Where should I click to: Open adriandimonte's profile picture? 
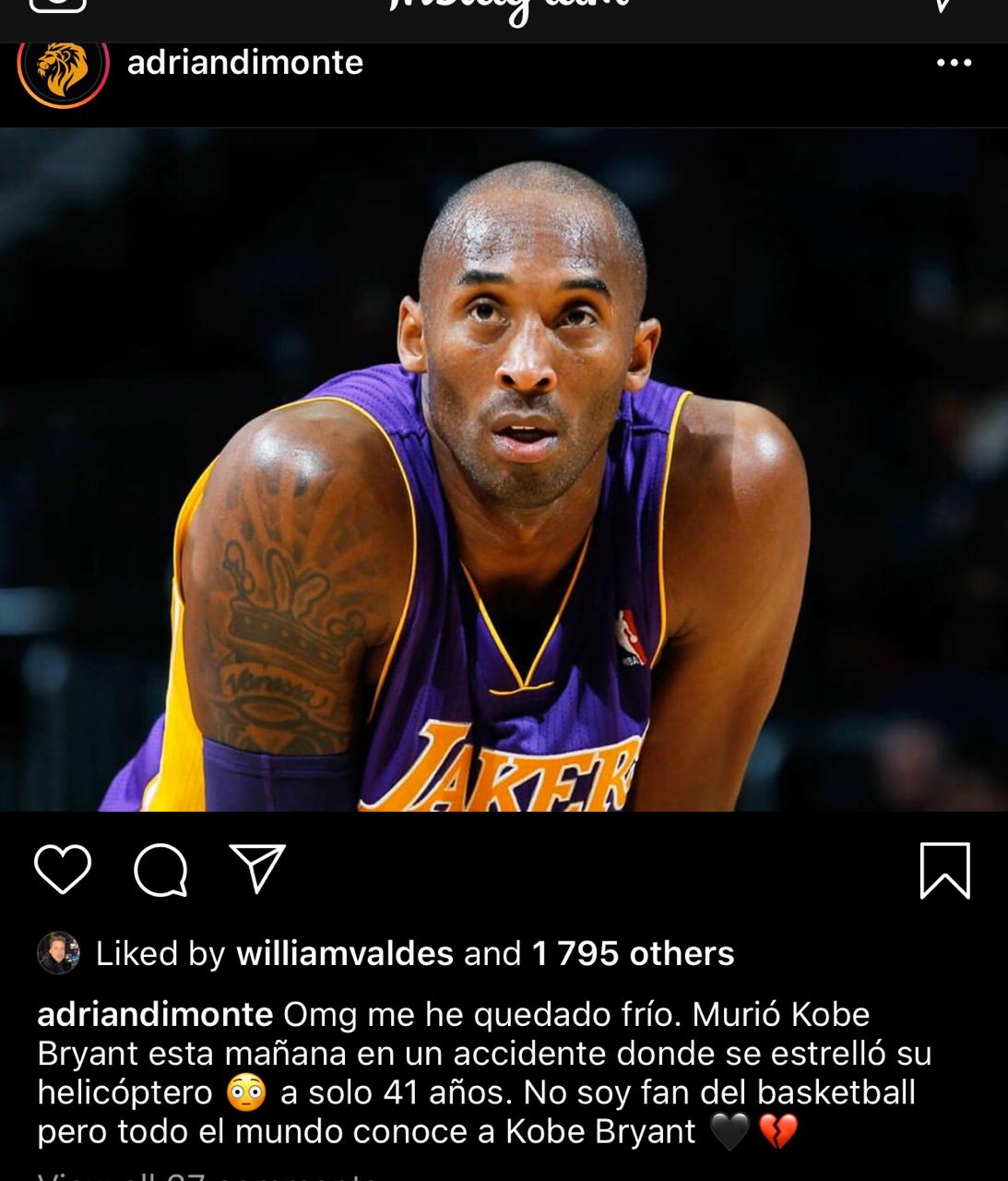[63, 67]
